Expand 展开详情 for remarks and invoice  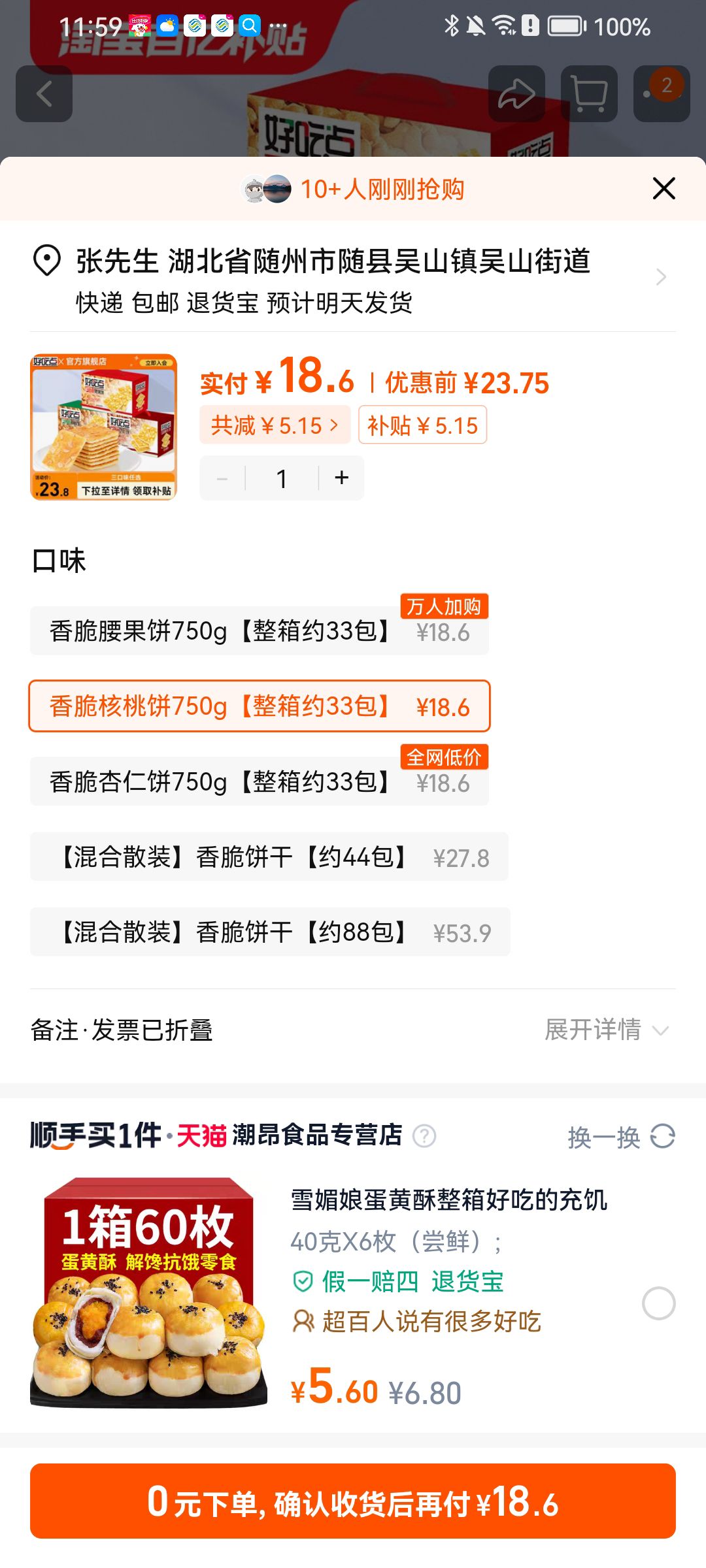click(607, 1030)
